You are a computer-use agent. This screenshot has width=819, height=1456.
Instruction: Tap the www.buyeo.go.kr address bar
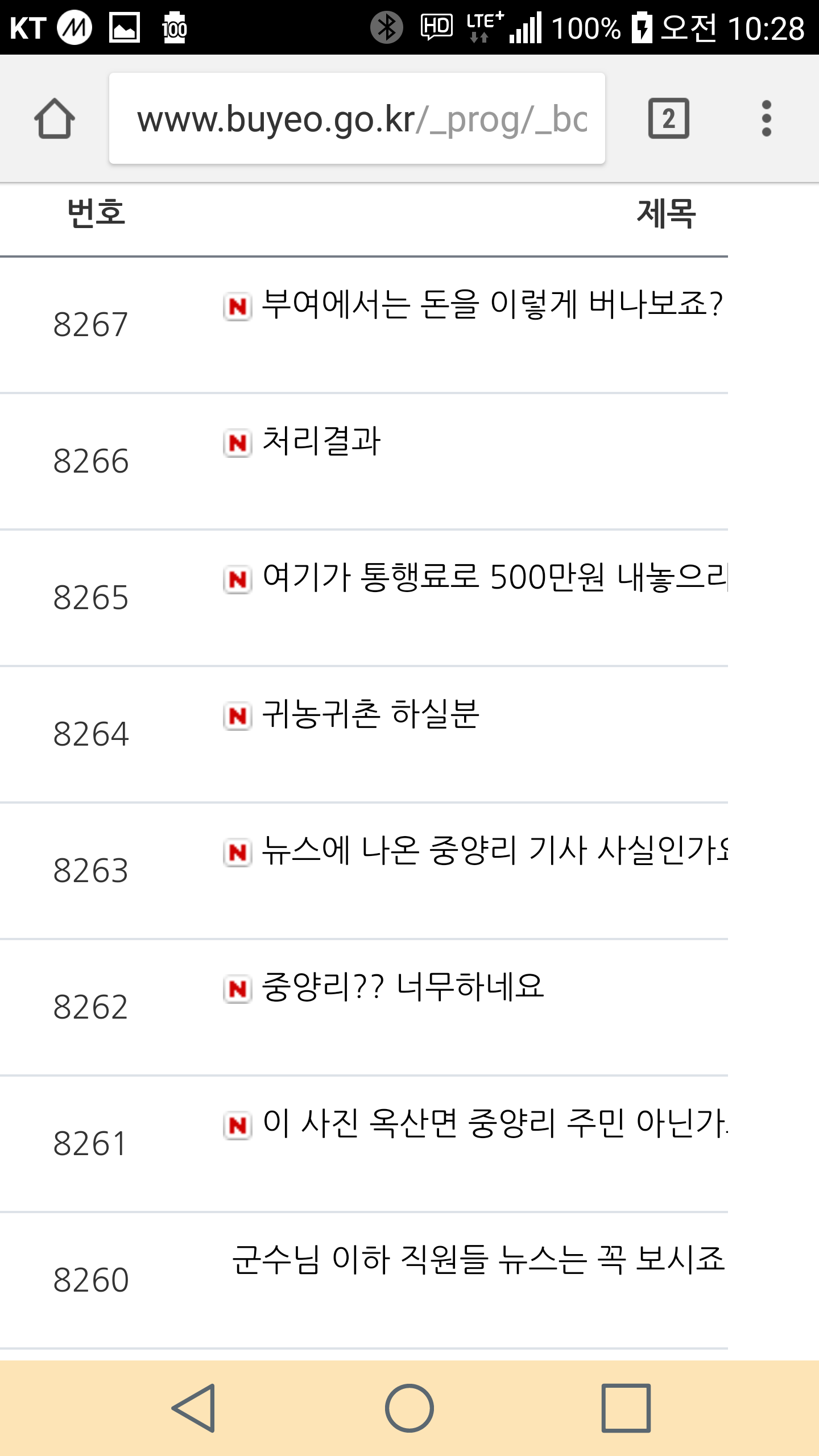click(x=357, y=118)
